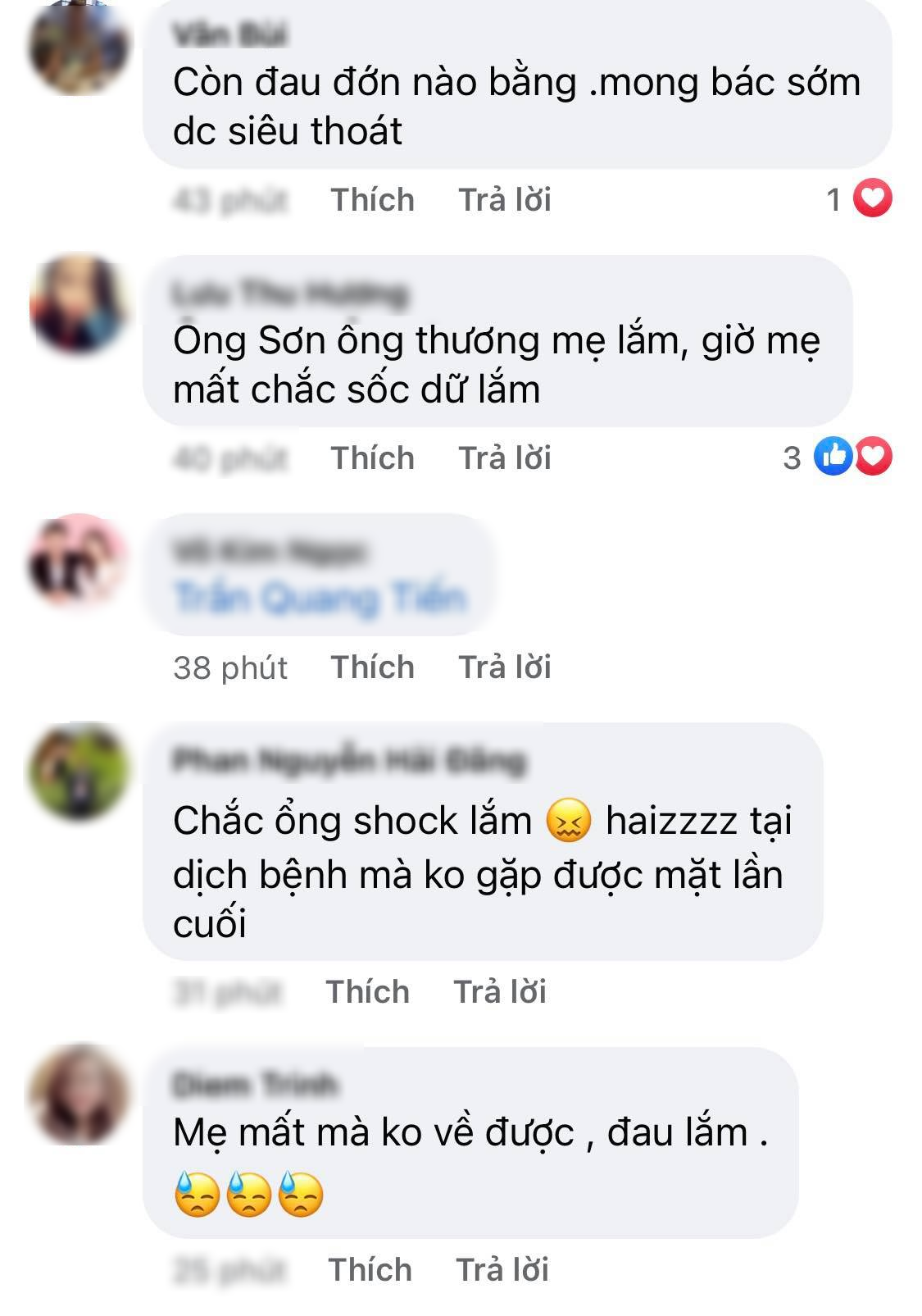Like the 'Chắc ổng shock lắm' comment
922x1316 pixels.
367,992
